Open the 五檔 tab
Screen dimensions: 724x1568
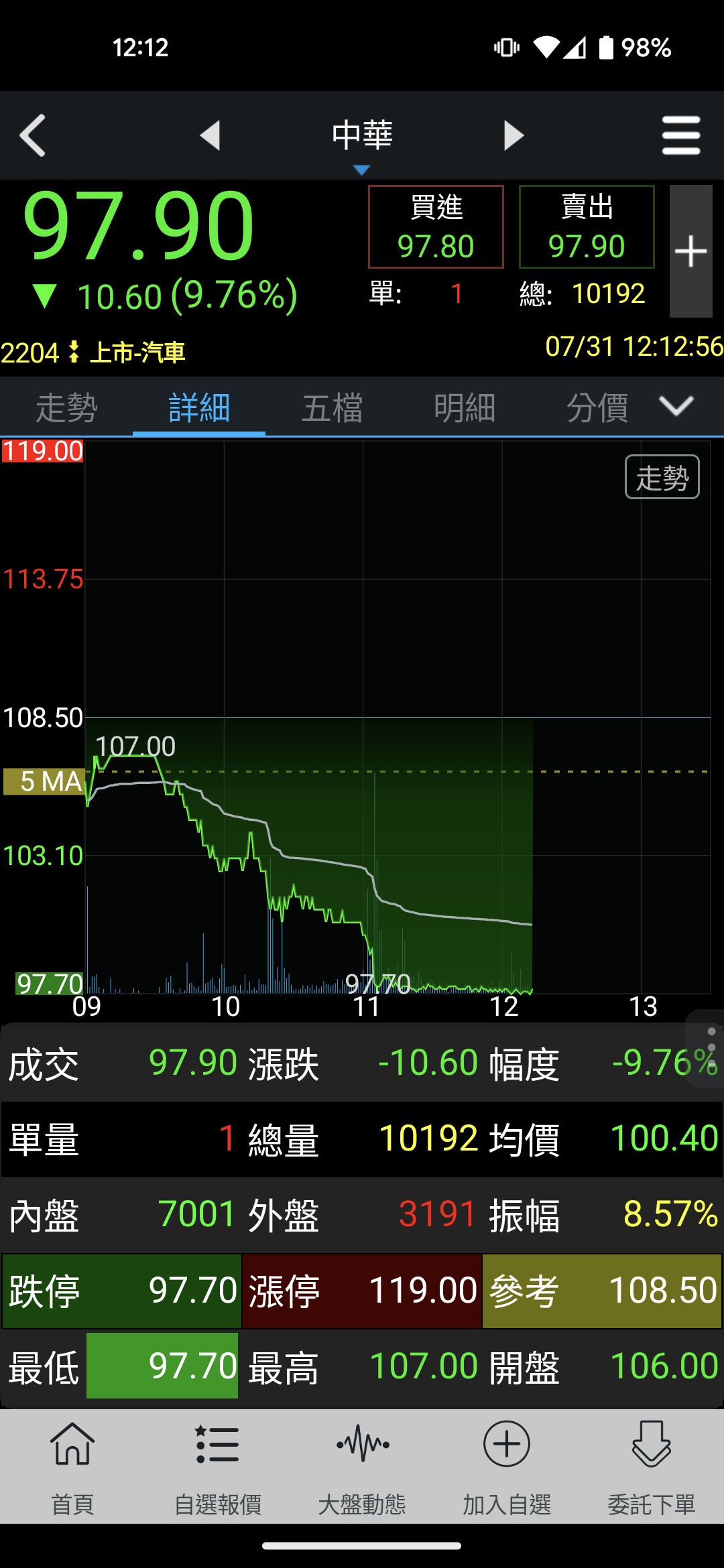332,407
